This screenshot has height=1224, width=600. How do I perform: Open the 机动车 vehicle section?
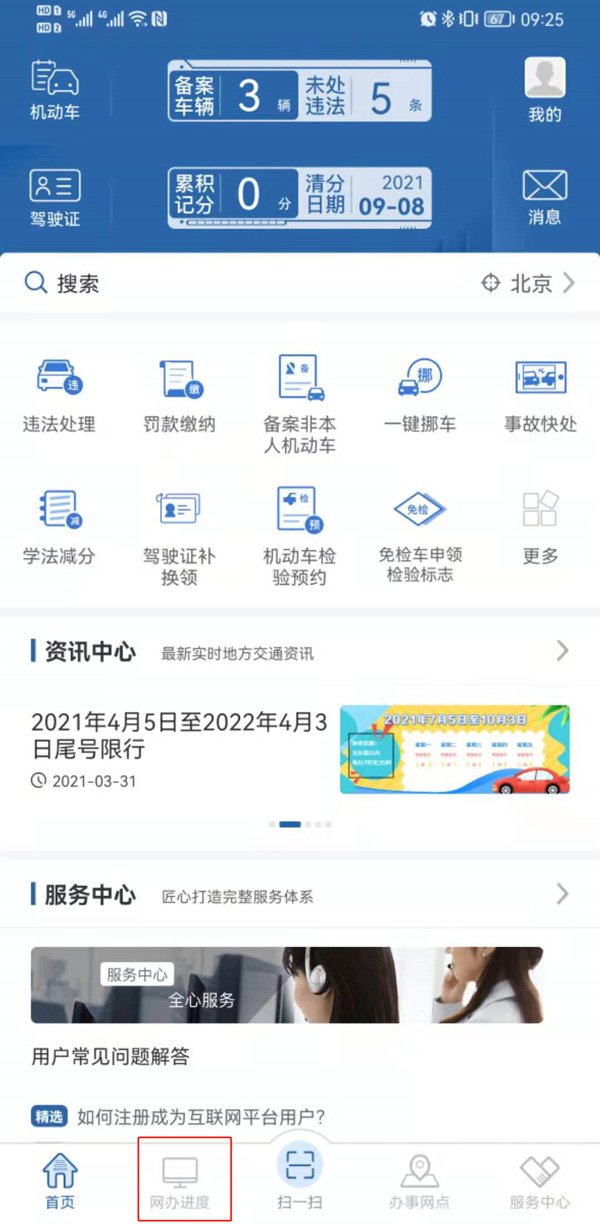[55, 90]
